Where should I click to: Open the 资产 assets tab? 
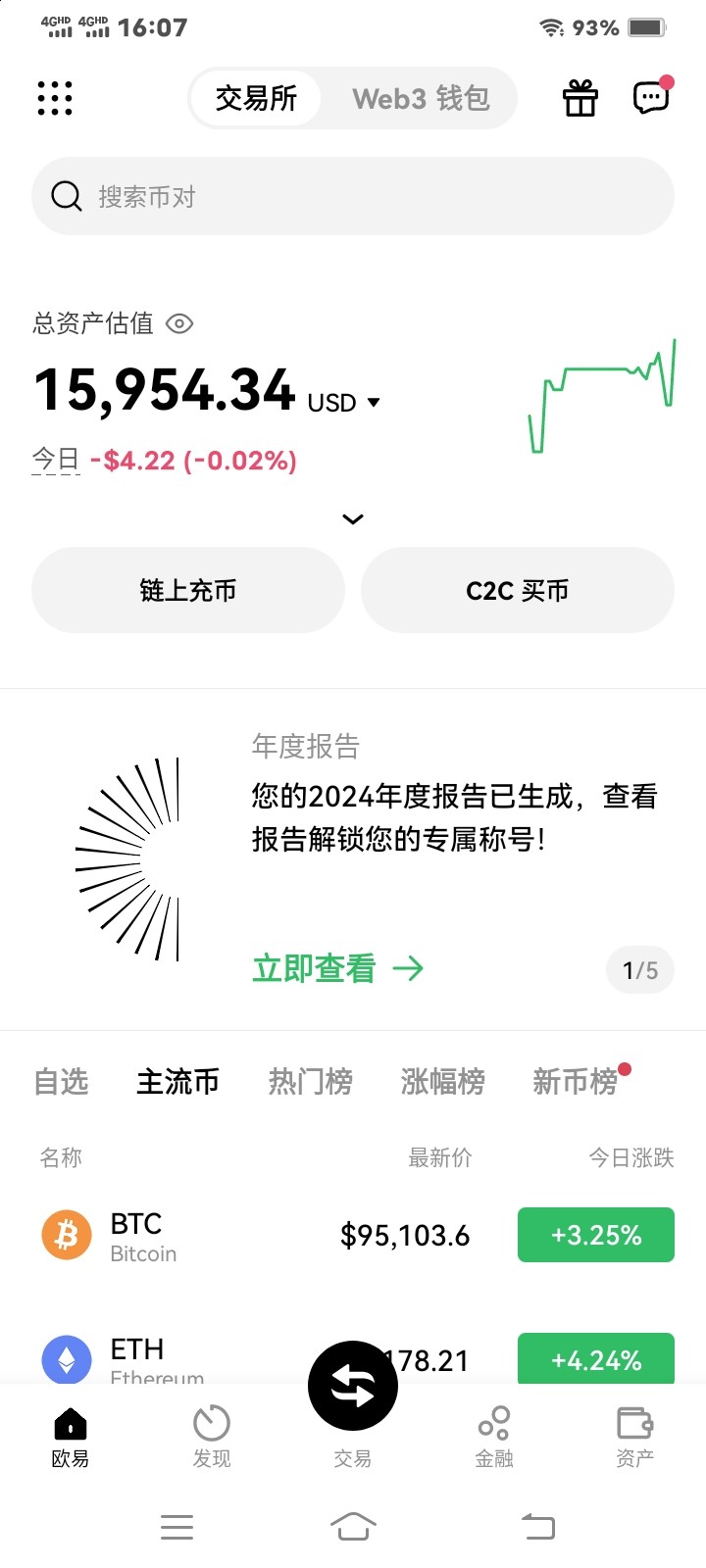(x=635, y=1437)
